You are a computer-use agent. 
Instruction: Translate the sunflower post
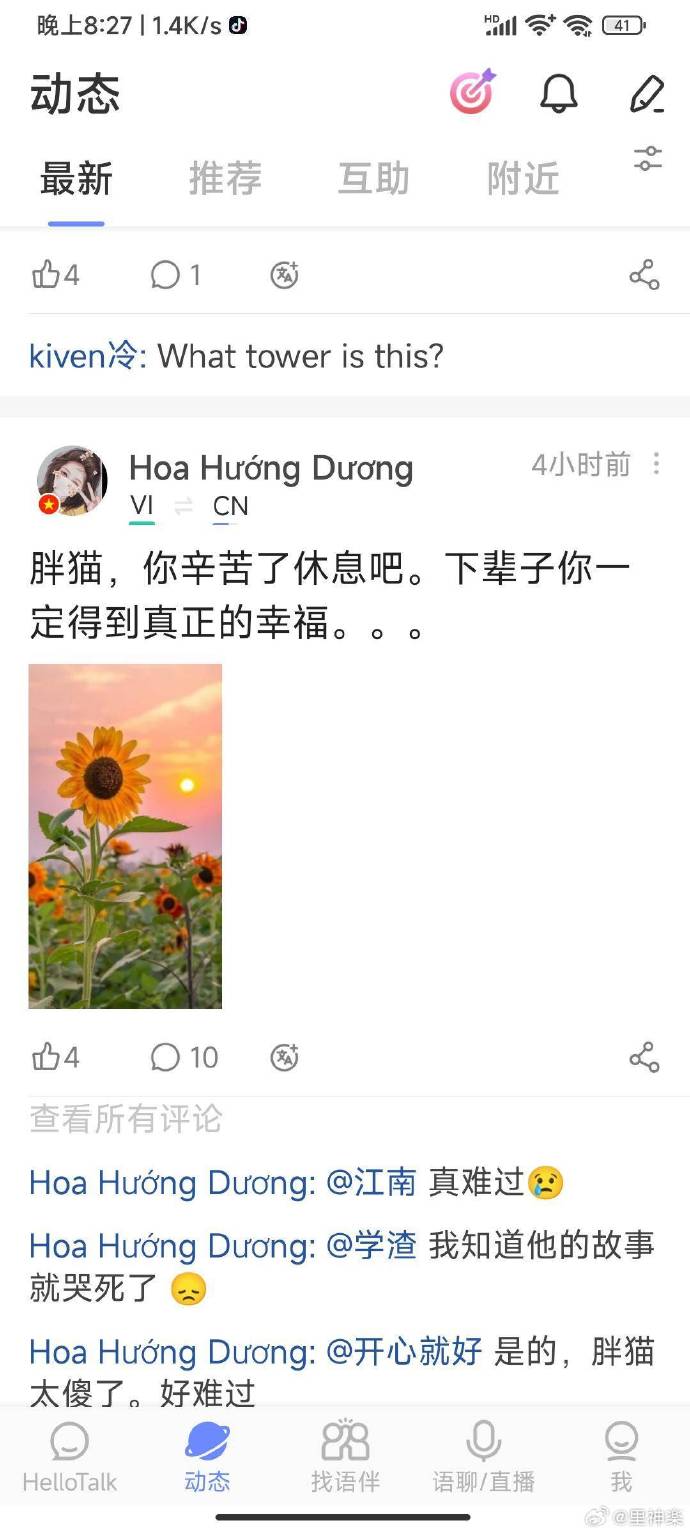click(x=285, y=1057)
